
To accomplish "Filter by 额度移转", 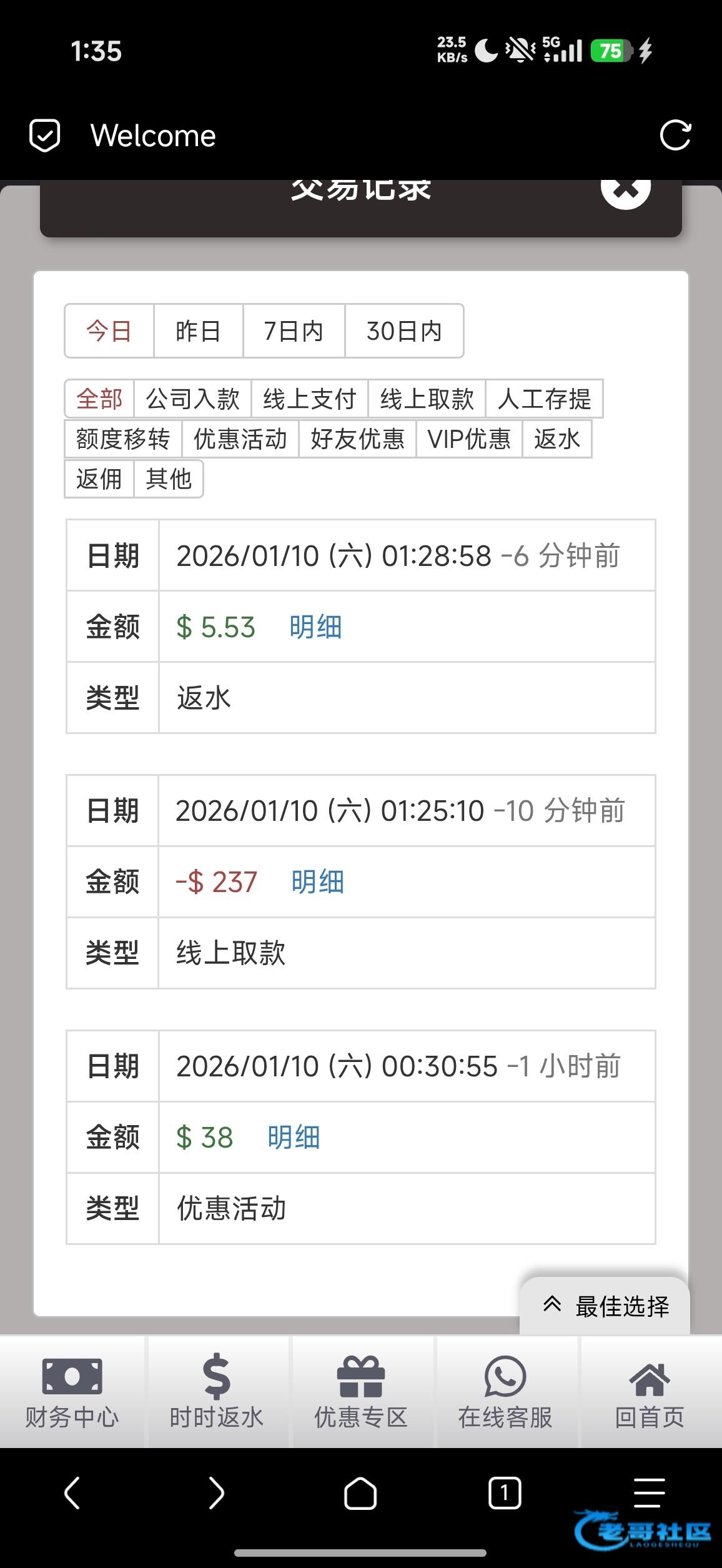I will [123, 439].
